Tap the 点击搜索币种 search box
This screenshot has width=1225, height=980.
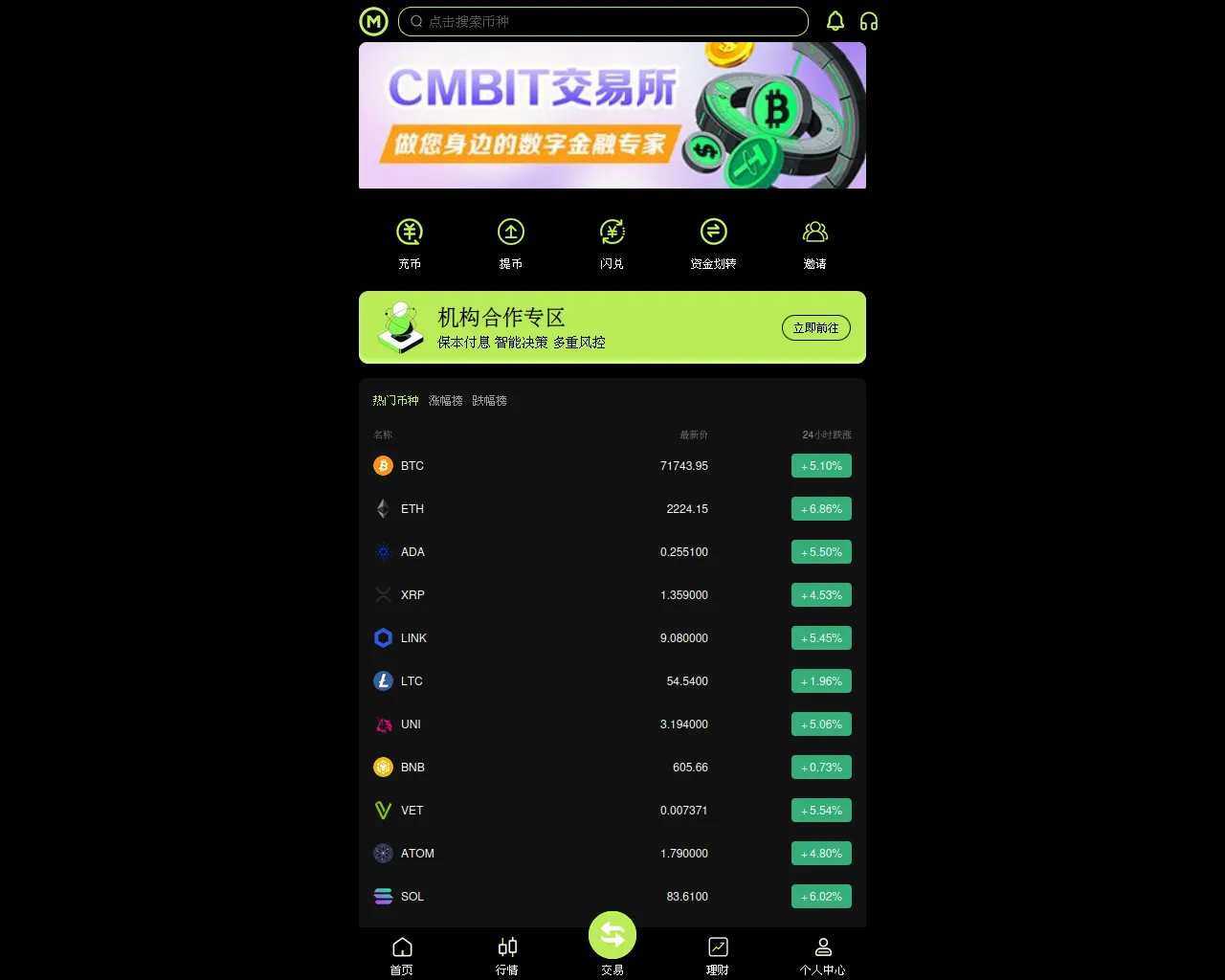pos(603,21)
